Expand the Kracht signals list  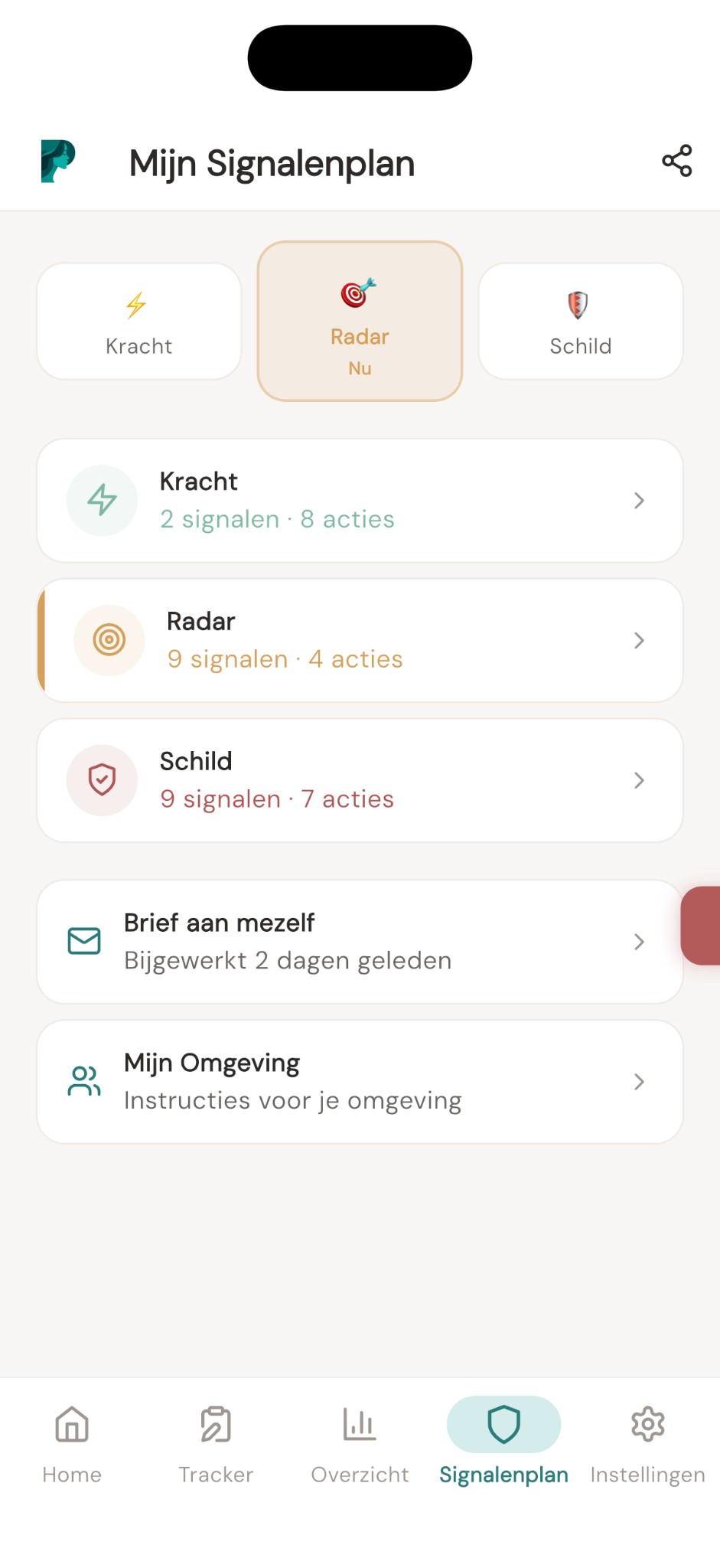(359, 500)
